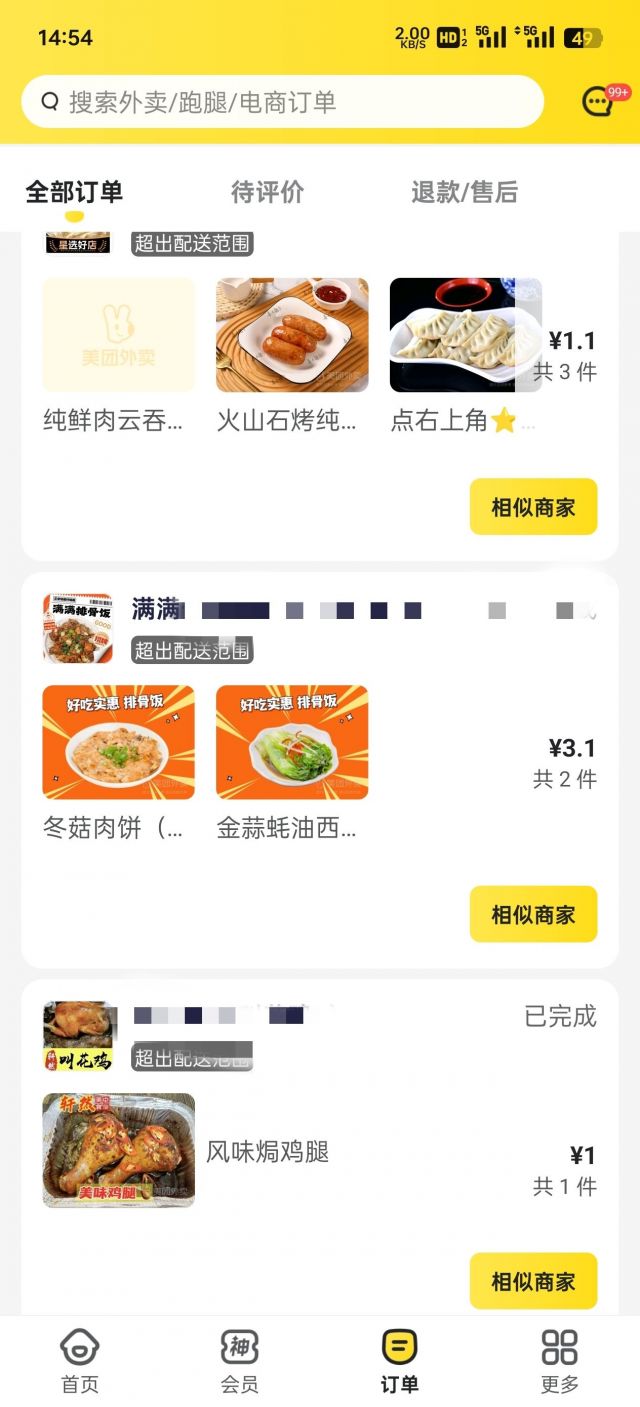Image resolution: width=640 pixels, height=1407 pixels.
Task: Tap 相似商家 on the ¥1.1 order
Action: click(533, 507)
